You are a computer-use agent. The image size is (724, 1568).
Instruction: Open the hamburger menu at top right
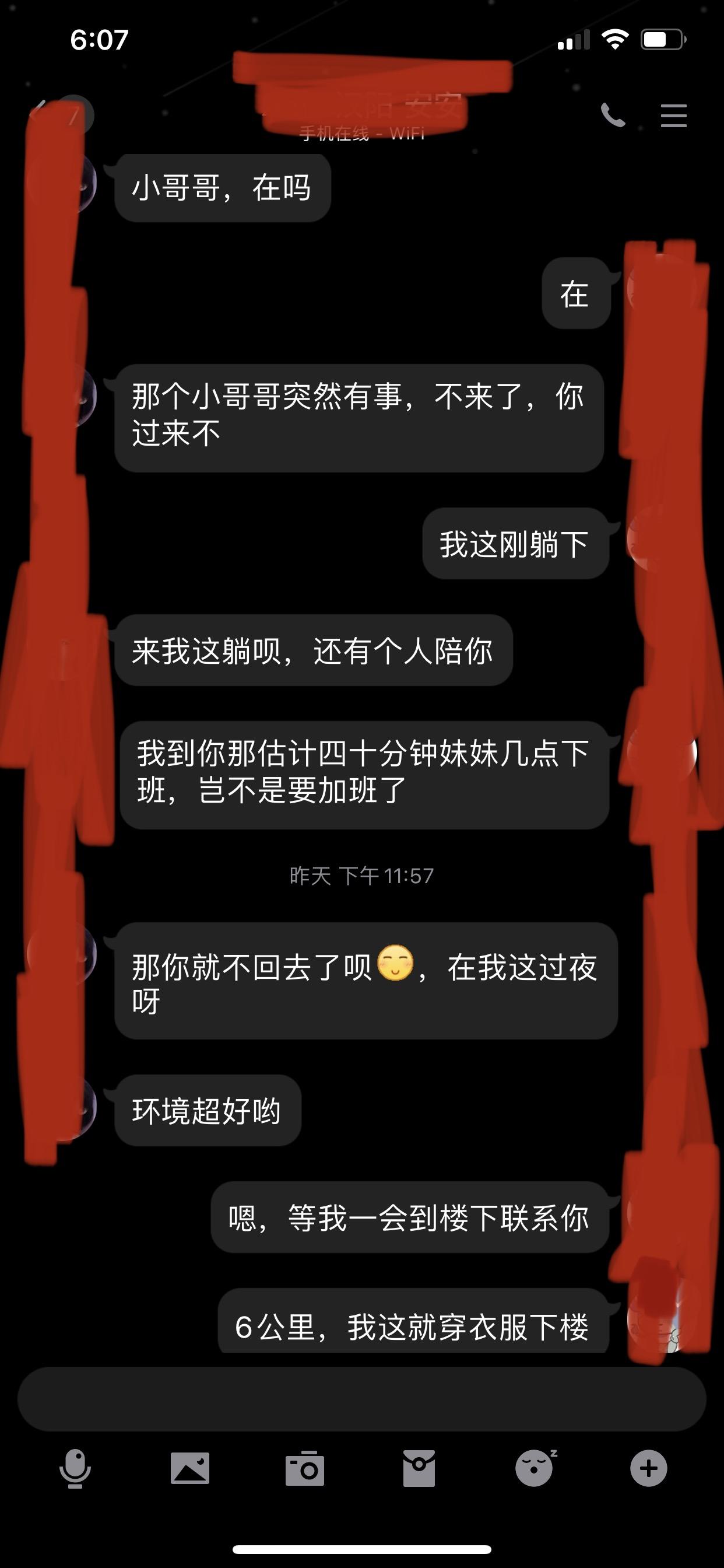tap(672, 116)
